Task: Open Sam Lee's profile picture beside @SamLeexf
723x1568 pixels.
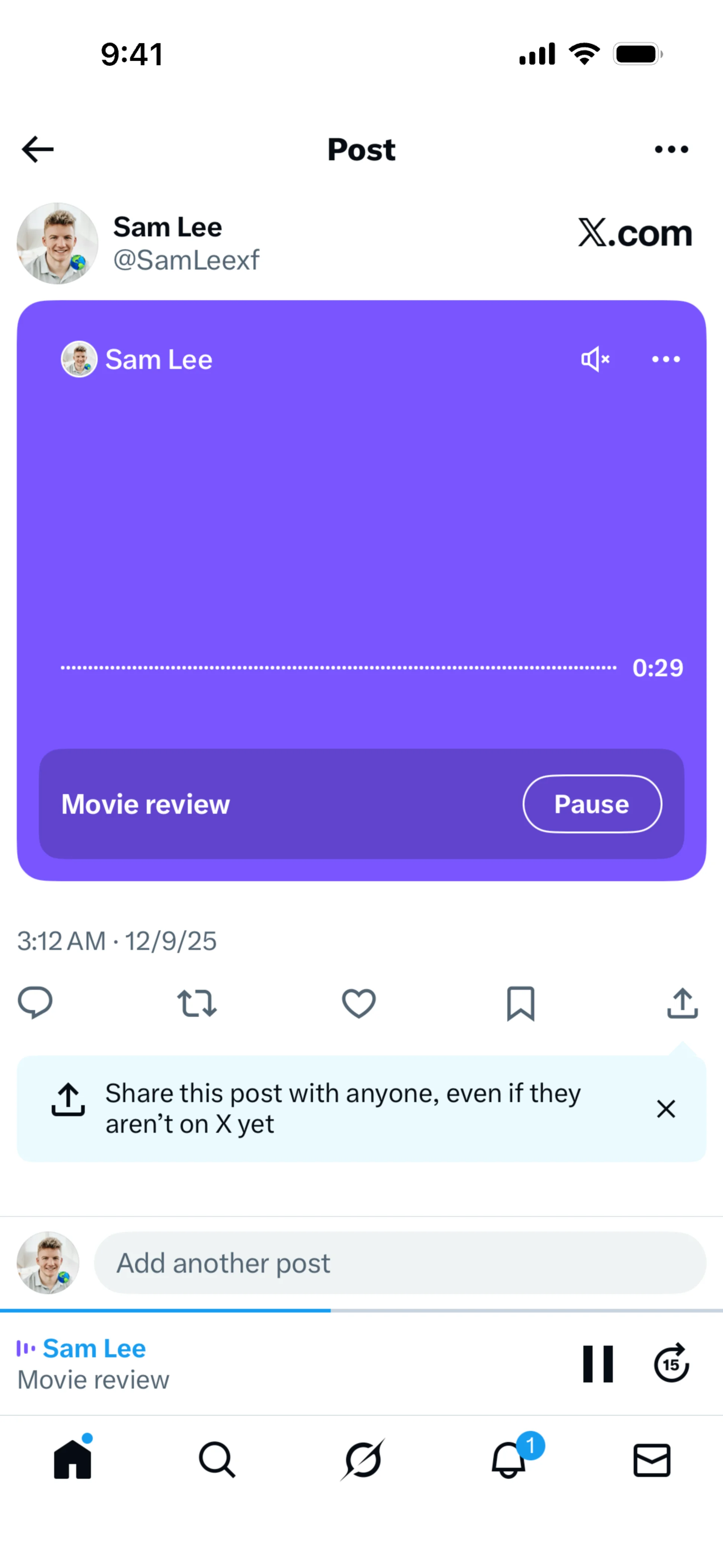Action: click(57, 243)
